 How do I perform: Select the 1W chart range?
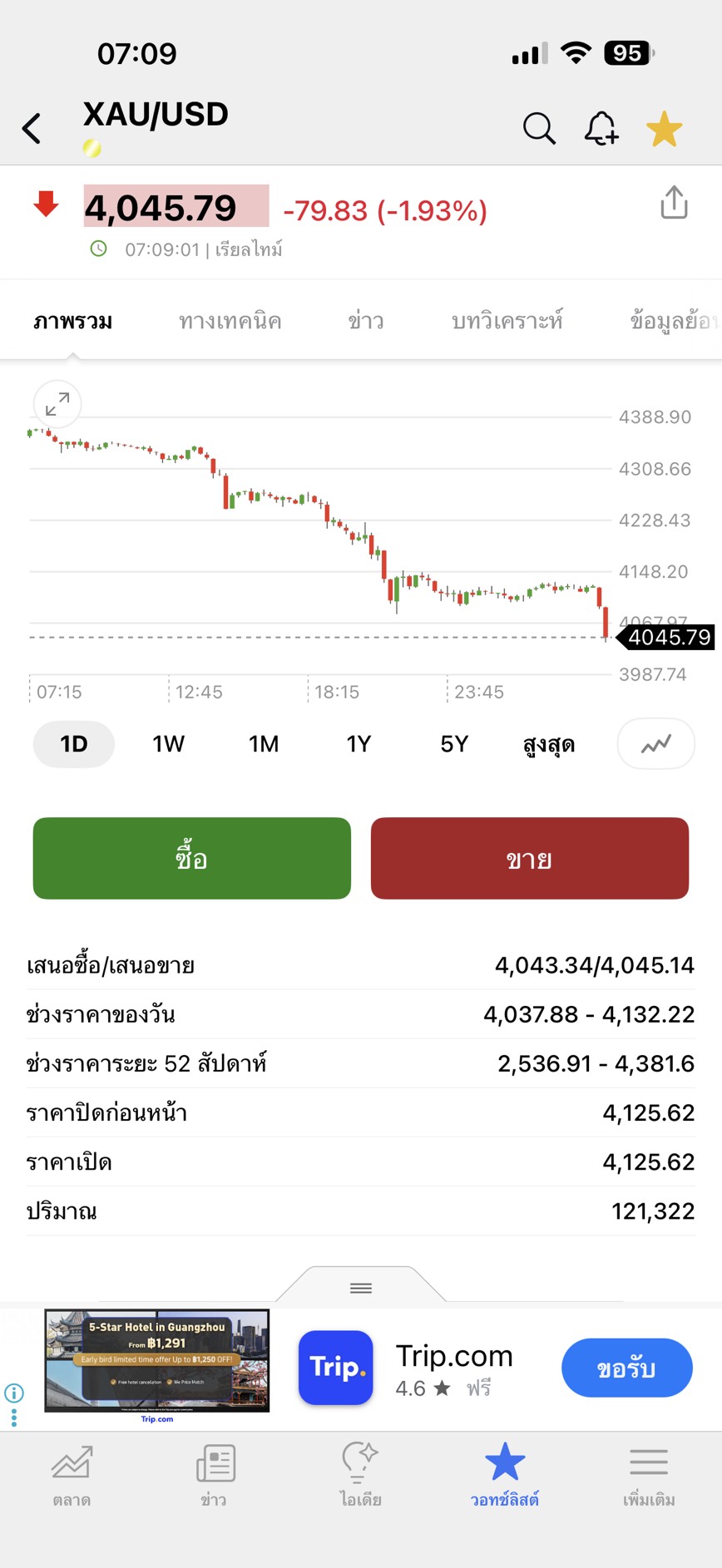pyautogui.click(x=168, y=744)
